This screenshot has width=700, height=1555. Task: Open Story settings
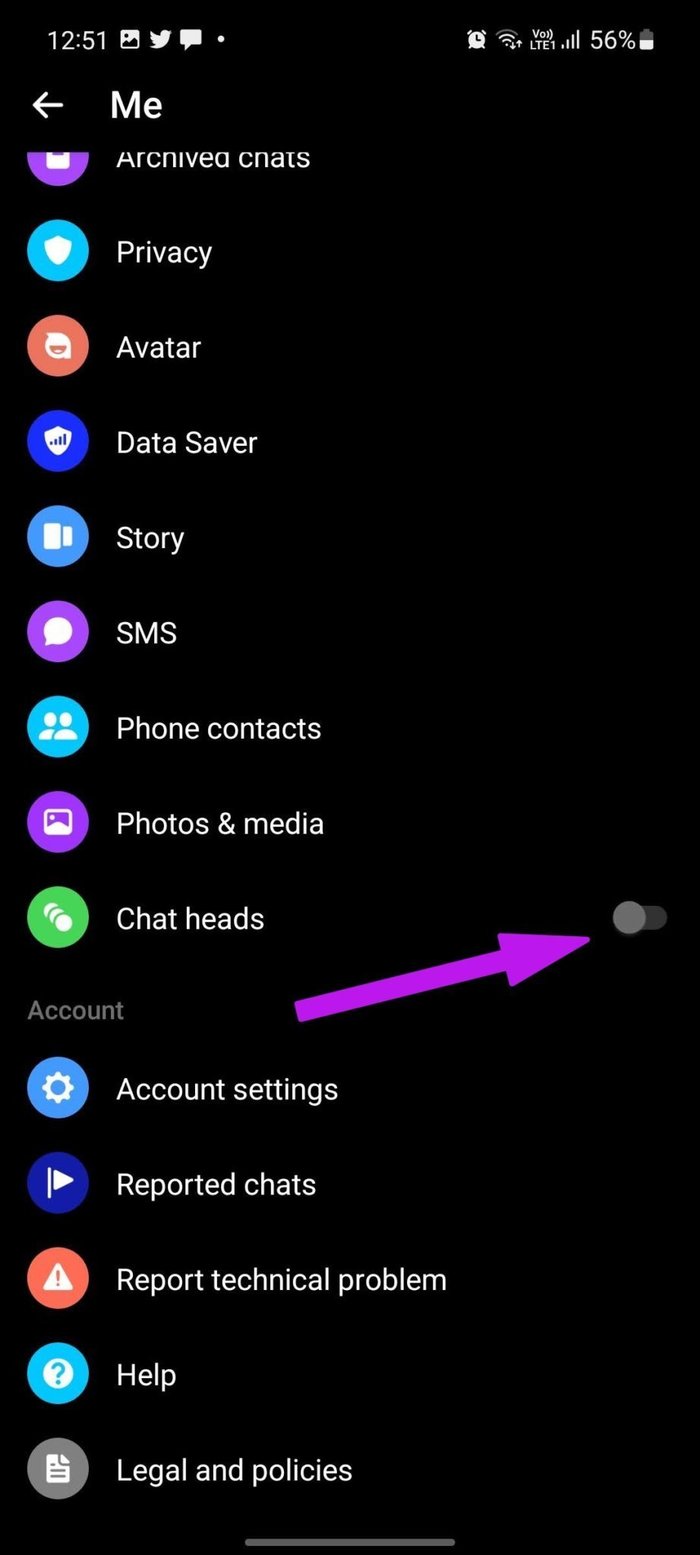(350, 537)
